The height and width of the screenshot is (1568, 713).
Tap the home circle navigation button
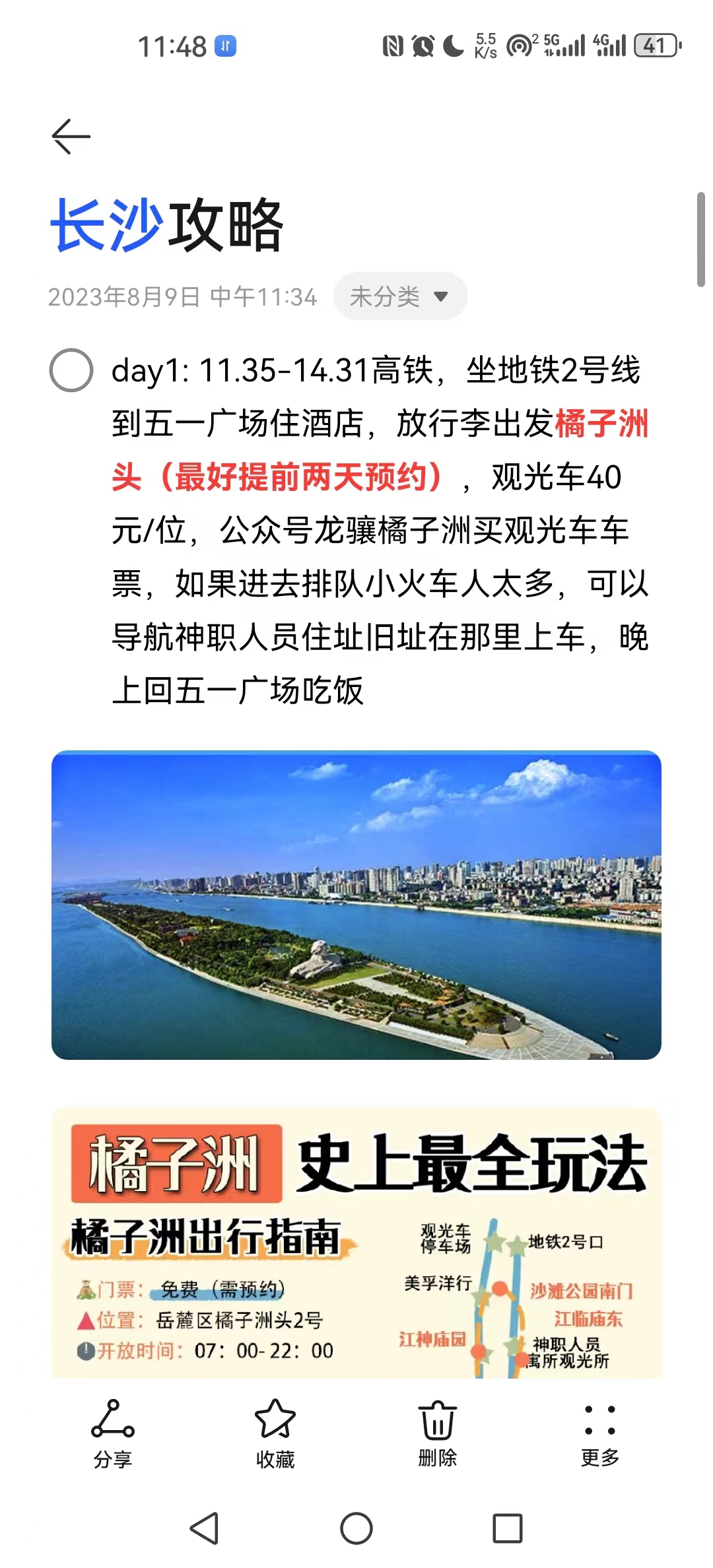(x=356, y=1528)
